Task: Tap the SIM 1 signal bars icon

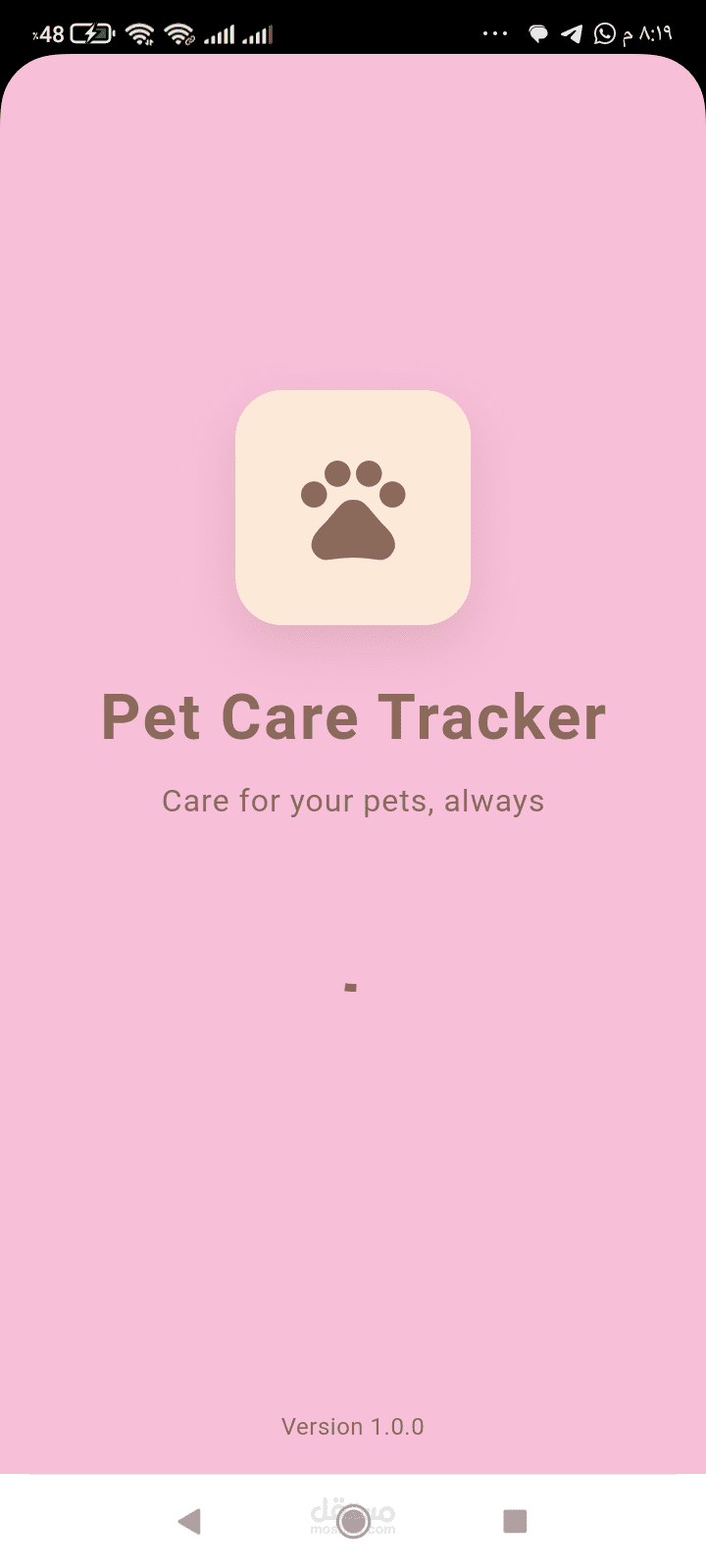Action: [x=220, y=34]
